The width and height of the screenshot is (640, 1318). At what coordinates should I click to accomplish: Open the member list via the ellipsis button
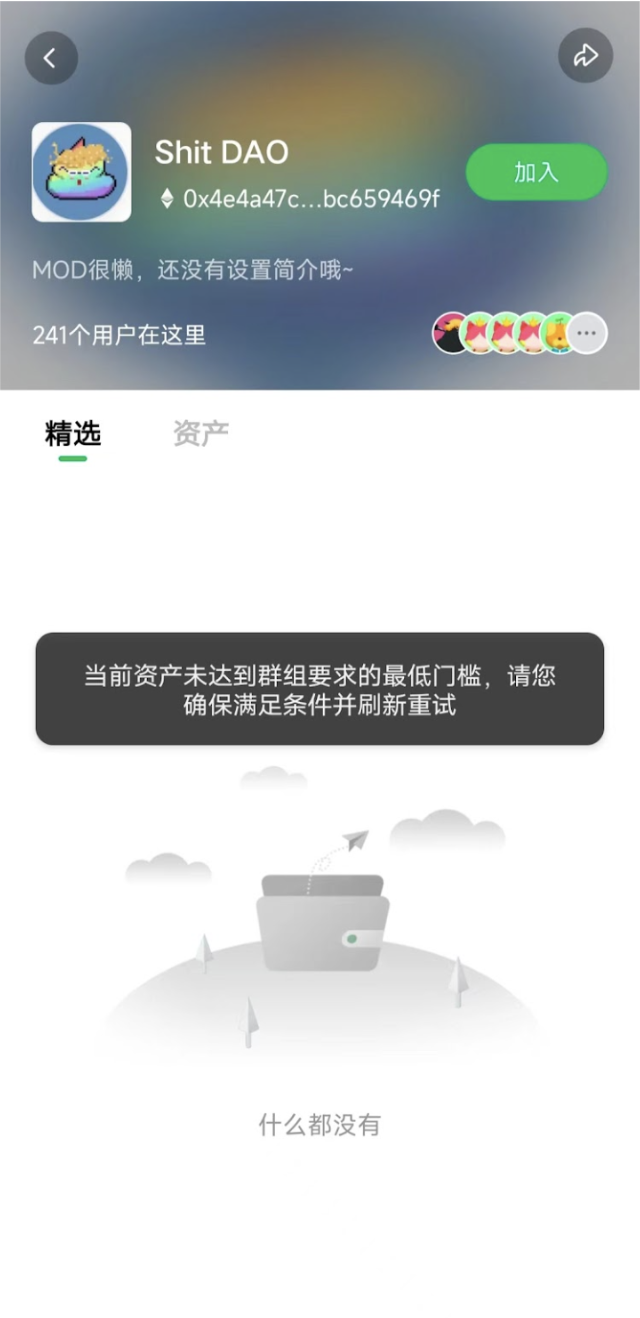coord(587,333)
